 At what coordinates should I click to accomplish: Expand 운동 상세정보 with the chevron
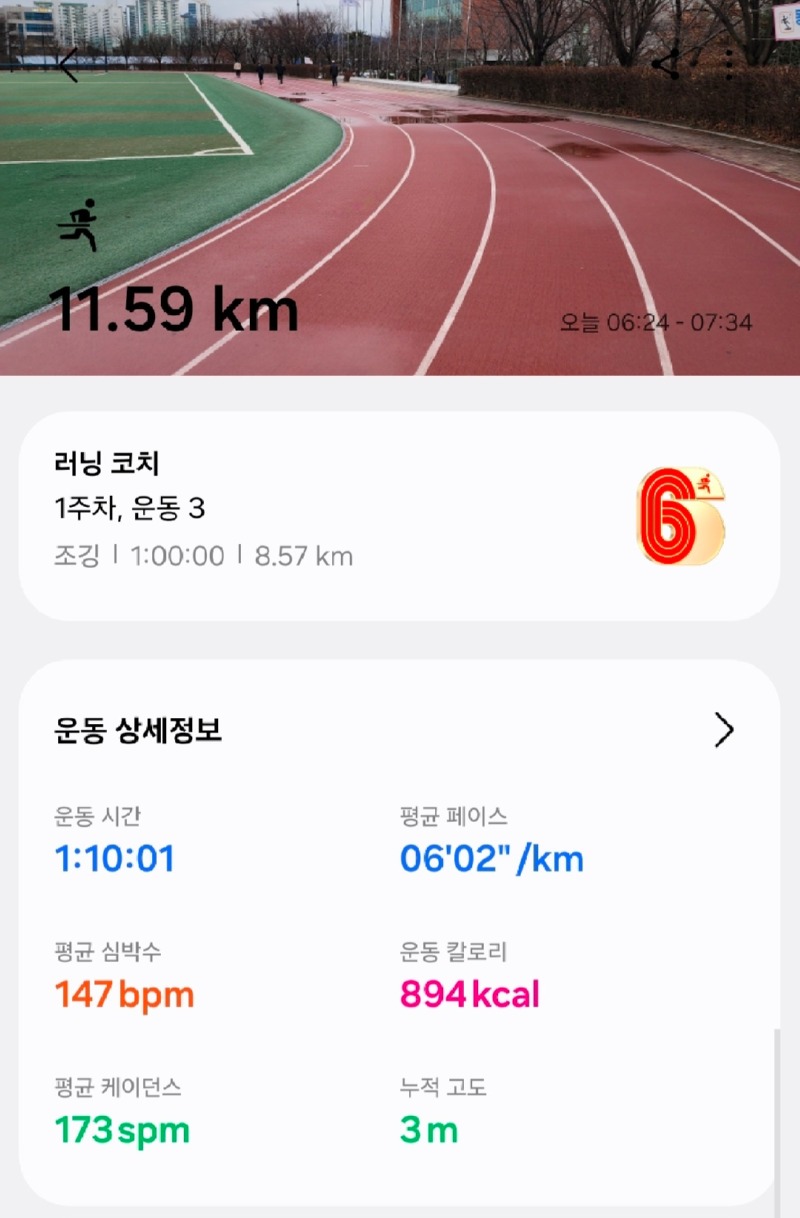coord(724,731)
